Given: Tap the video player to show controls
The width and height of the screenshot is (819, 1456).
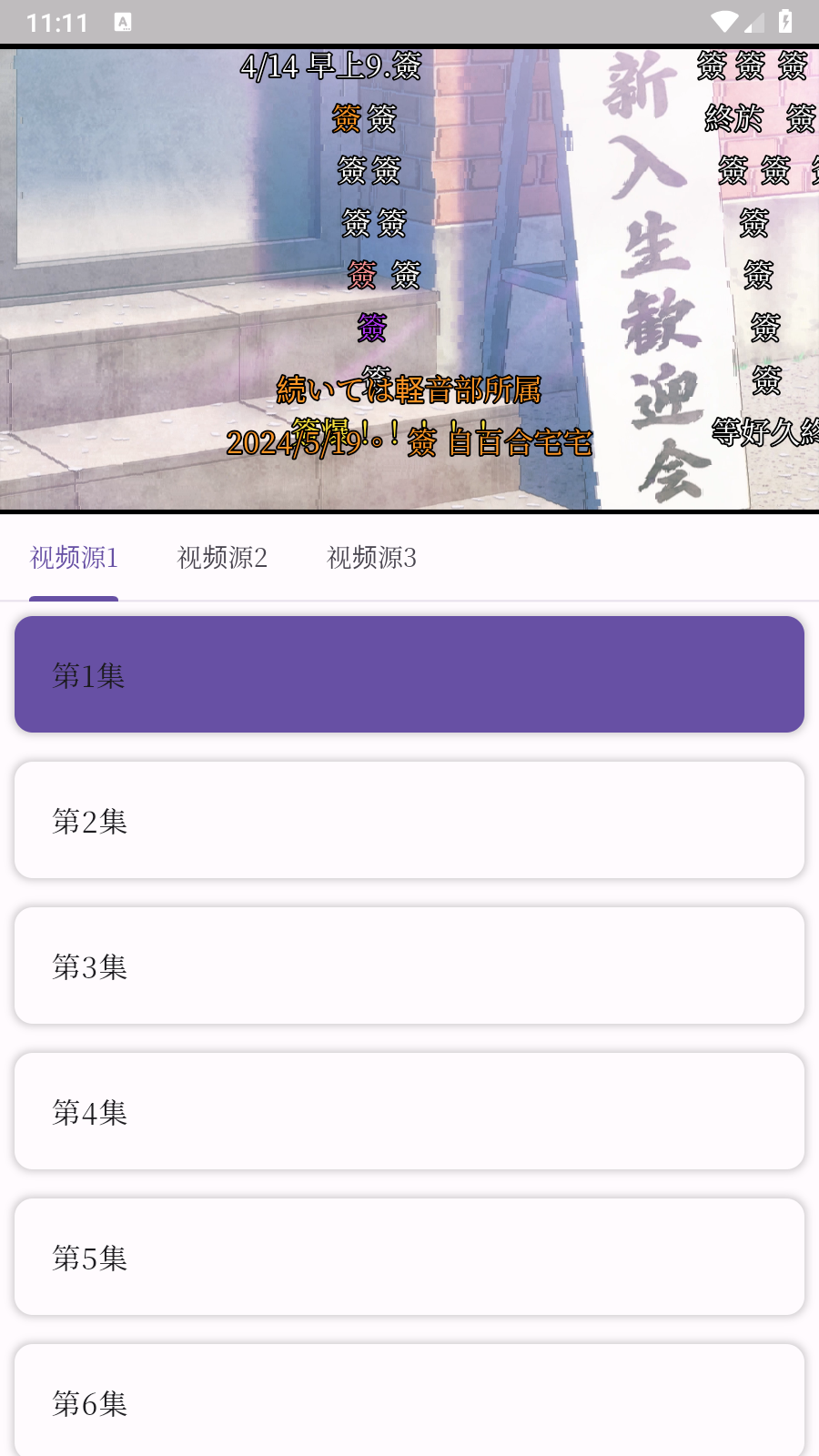Looking at the screenshot, I should 409,279.
